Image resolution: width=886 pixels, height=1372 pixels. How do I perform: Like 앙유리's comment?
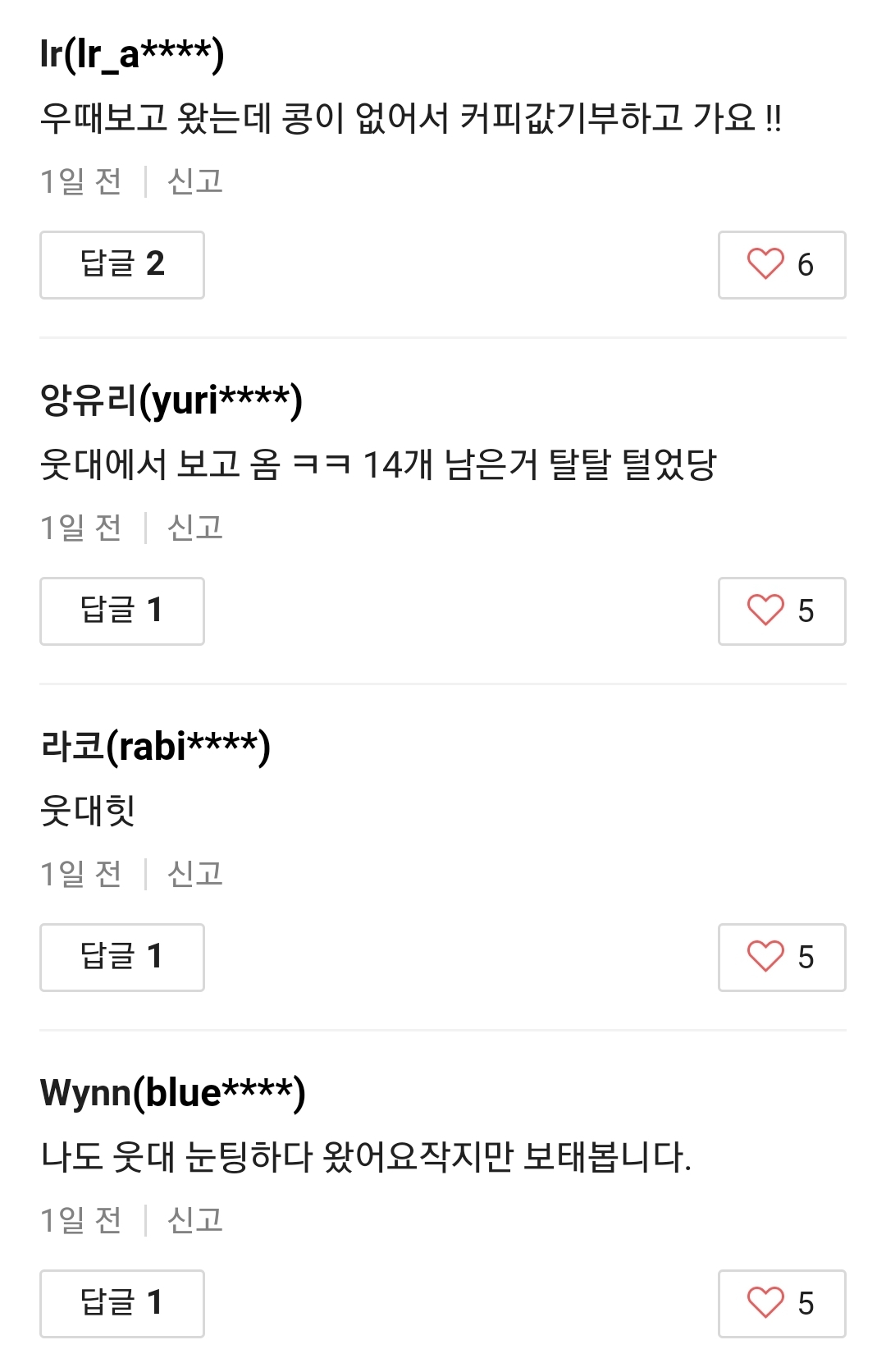click(x=781, y=611)
